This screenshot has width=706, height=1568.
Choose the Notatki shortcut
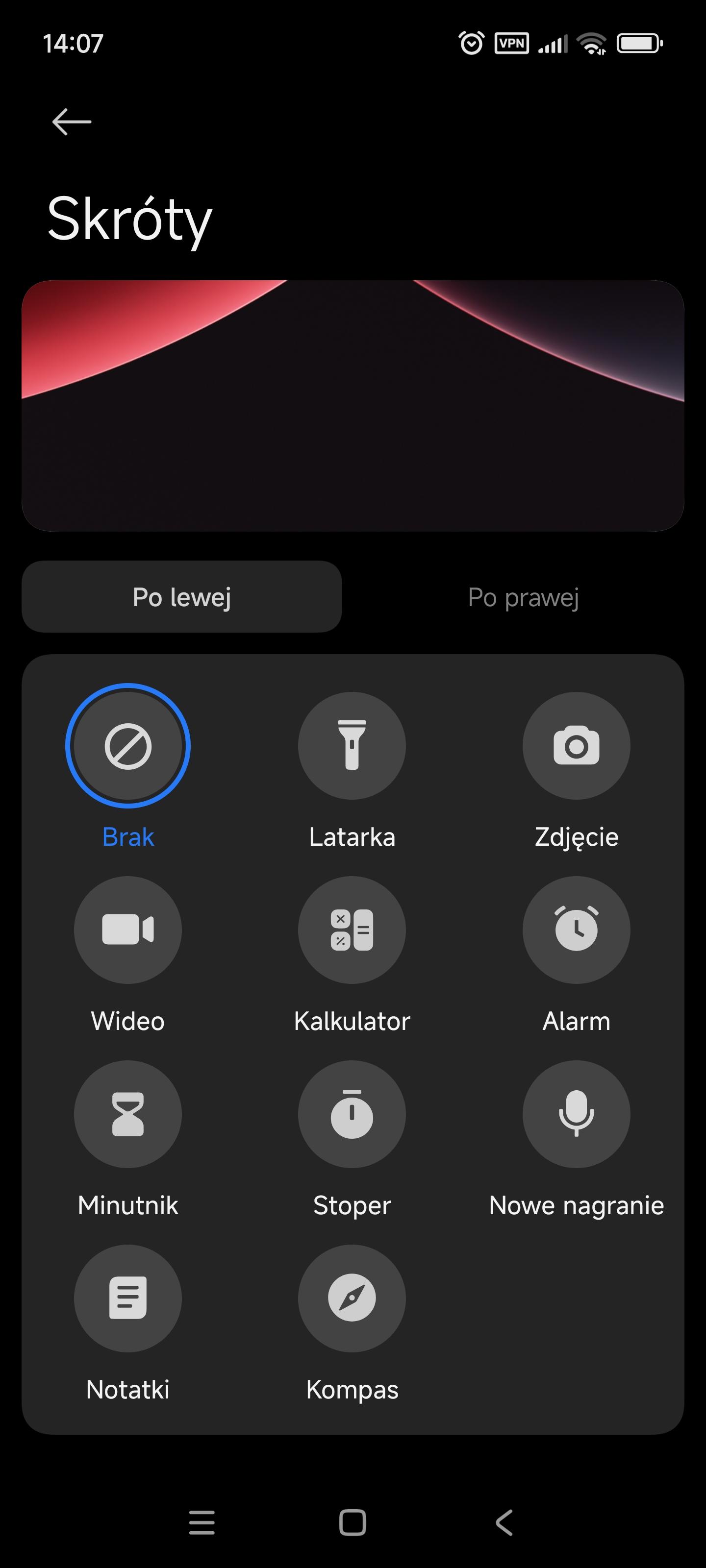click(x=128, y=1298)
